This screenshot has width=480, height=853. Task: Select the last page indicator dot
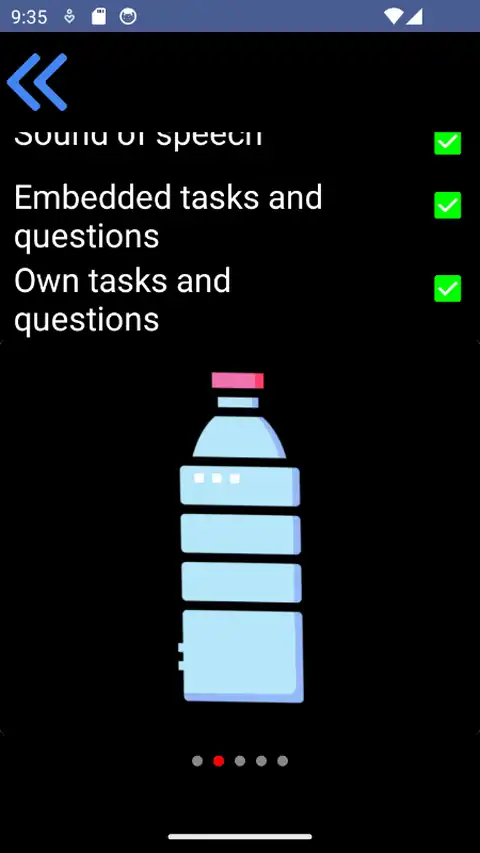tap(282, 761)
